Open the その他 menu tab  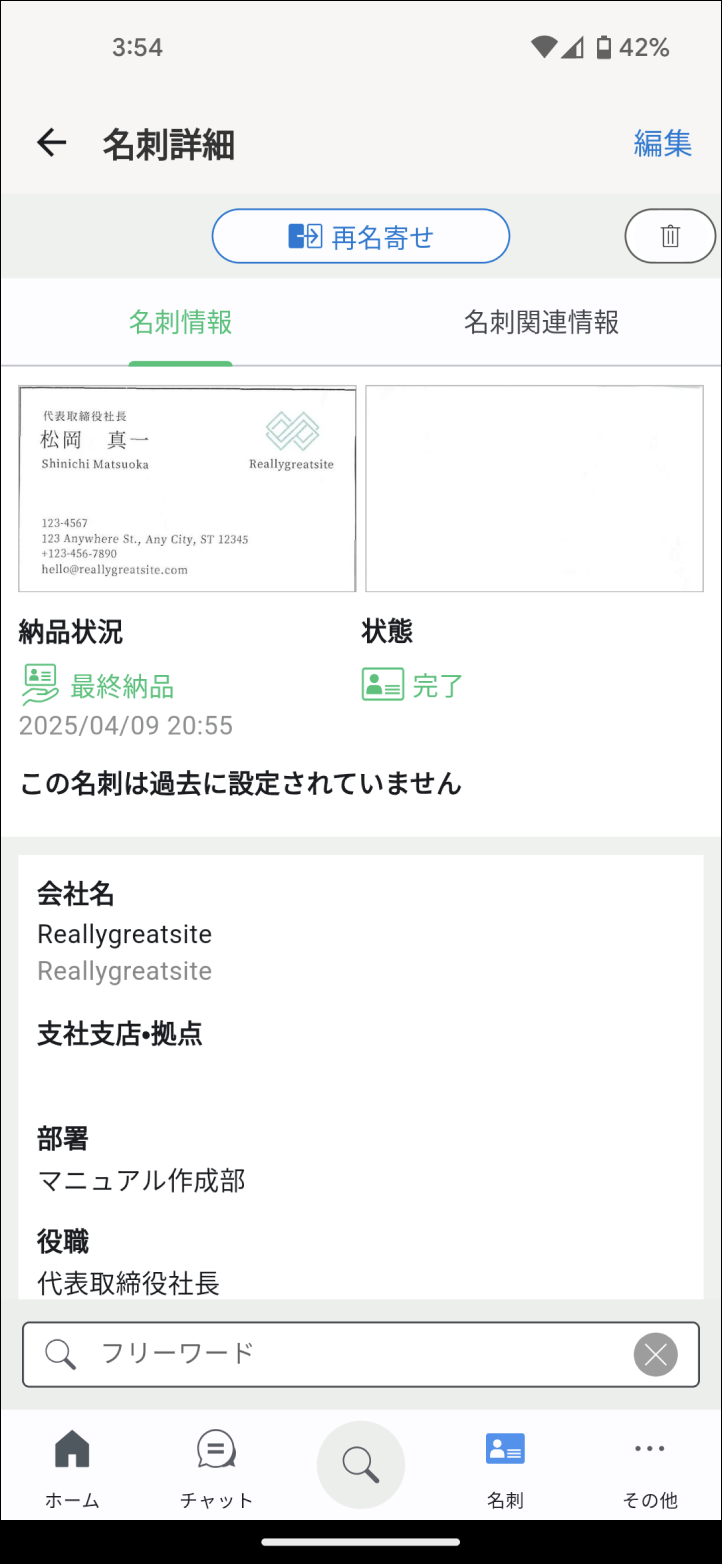tap(650, 1468)
